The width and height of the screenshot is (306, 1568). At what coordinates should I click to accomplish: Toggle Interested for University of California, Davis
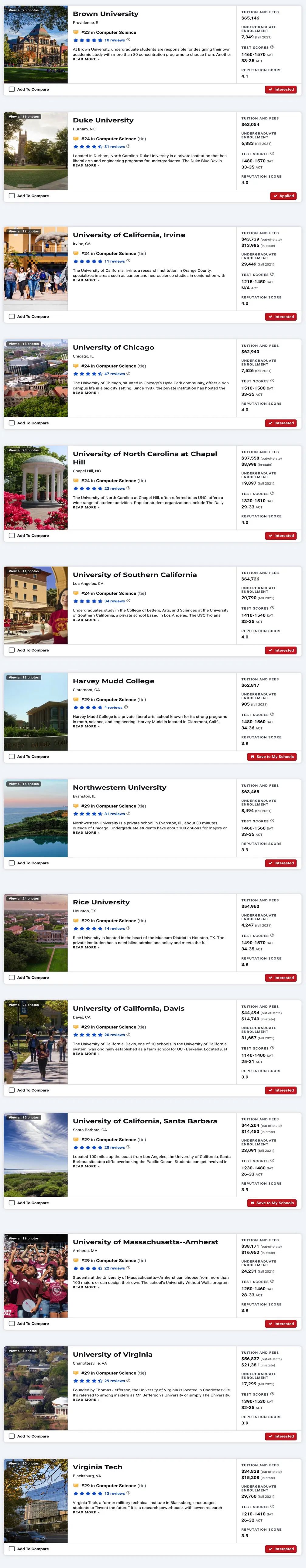pos(281,1090)
